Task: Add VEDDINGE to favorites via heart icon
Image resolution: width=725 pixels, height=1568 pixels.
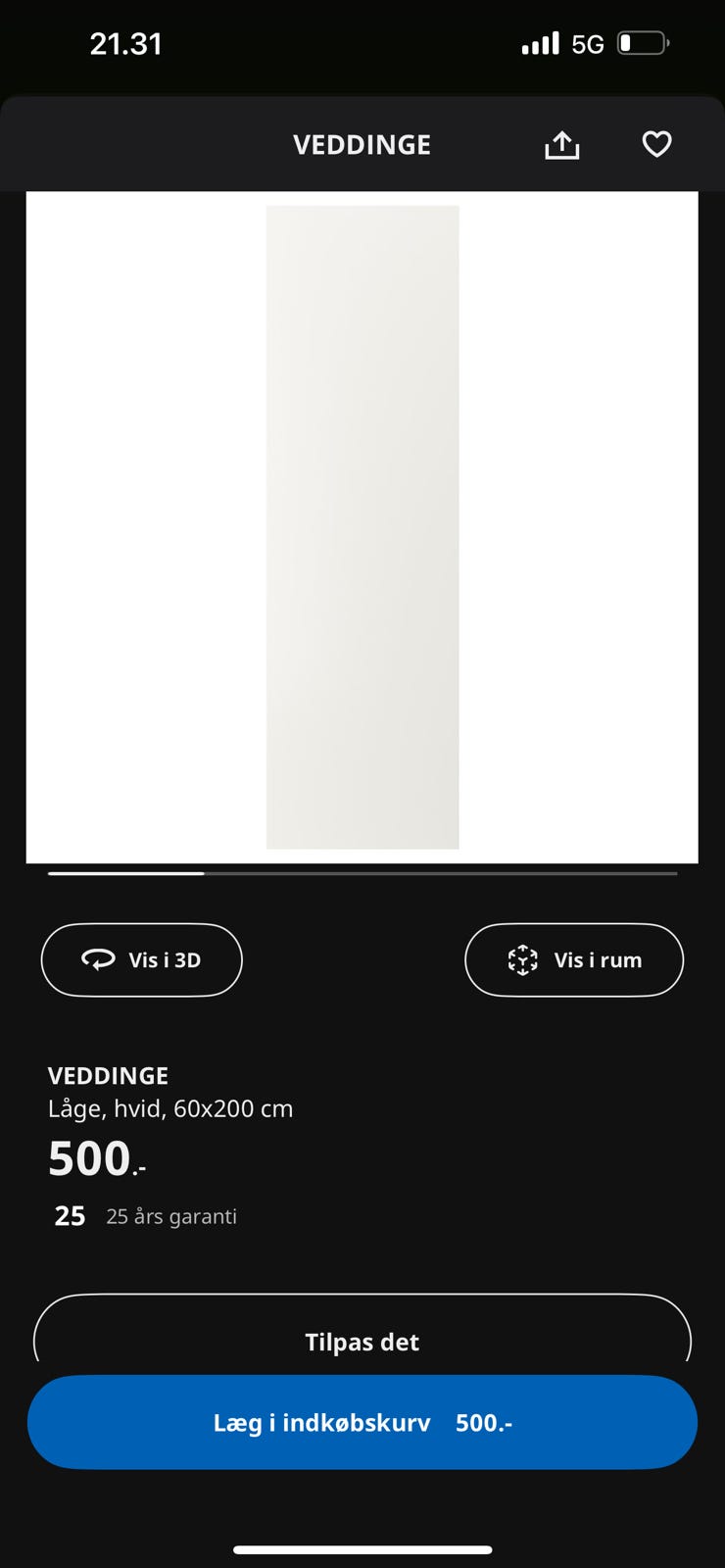Action: (x=655, y=144)
